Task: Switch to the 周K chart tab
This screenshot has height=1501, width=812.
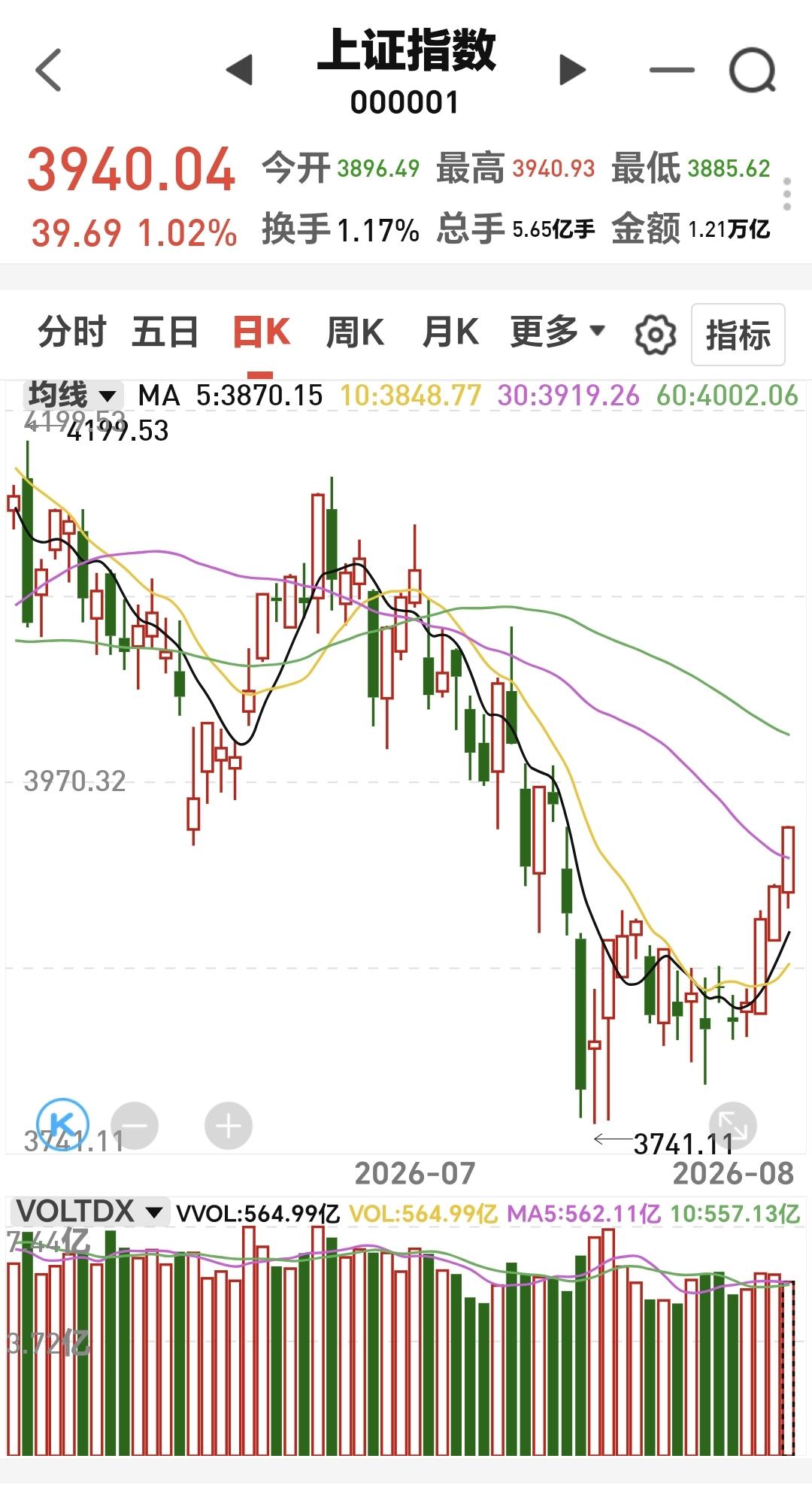Action: tap(355, 332)
